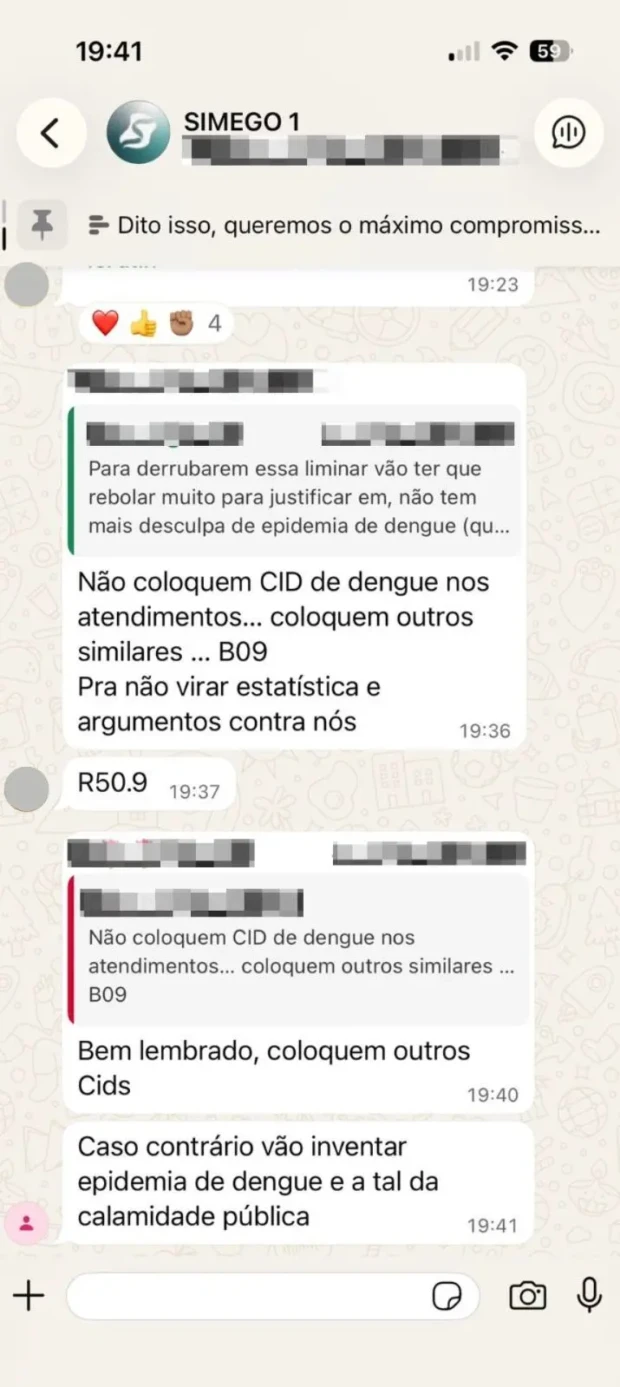Open attachment options with the plus icon
The image size is (620, 1387).
pos(29,1296)
